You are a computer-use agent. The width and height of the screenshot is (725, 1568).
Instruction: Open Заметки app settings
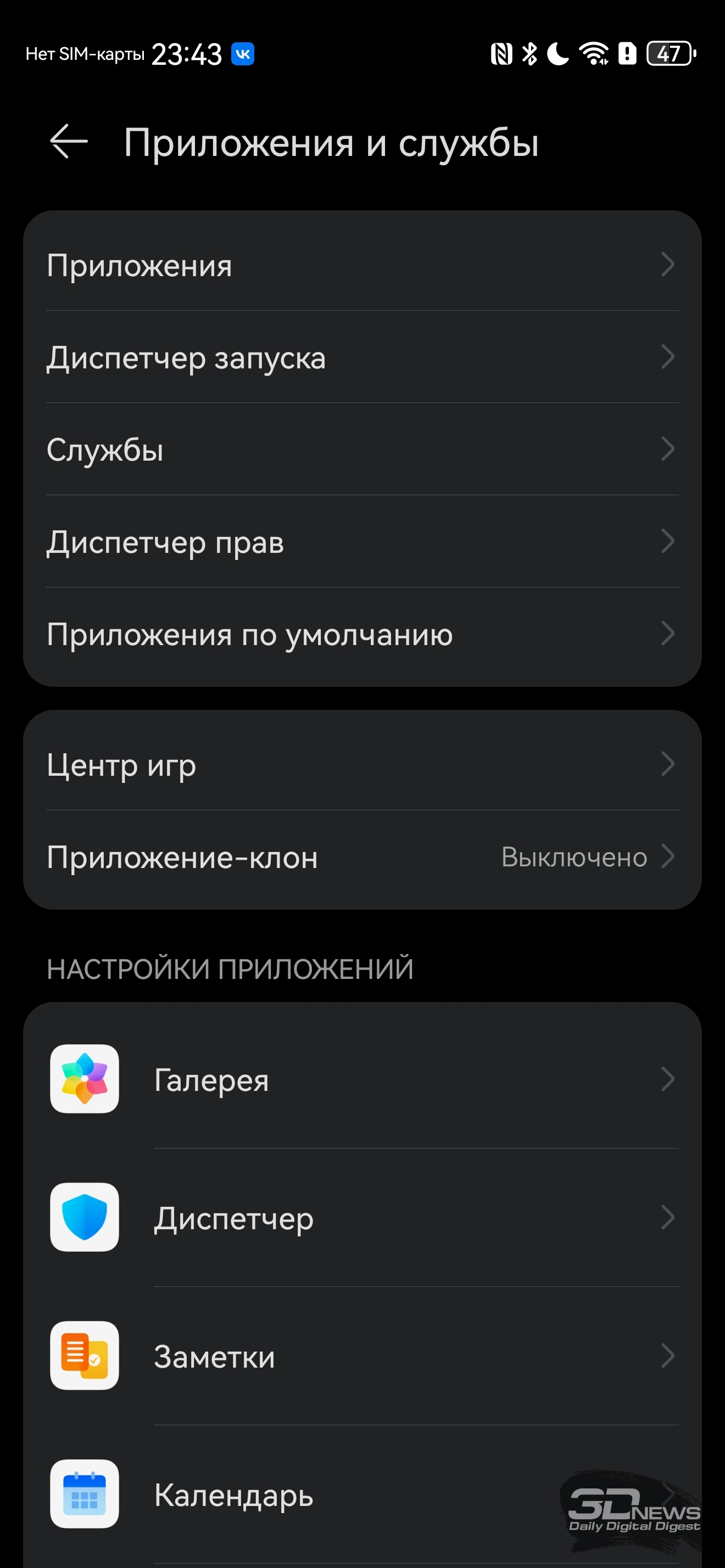[x=361, y=1356]
